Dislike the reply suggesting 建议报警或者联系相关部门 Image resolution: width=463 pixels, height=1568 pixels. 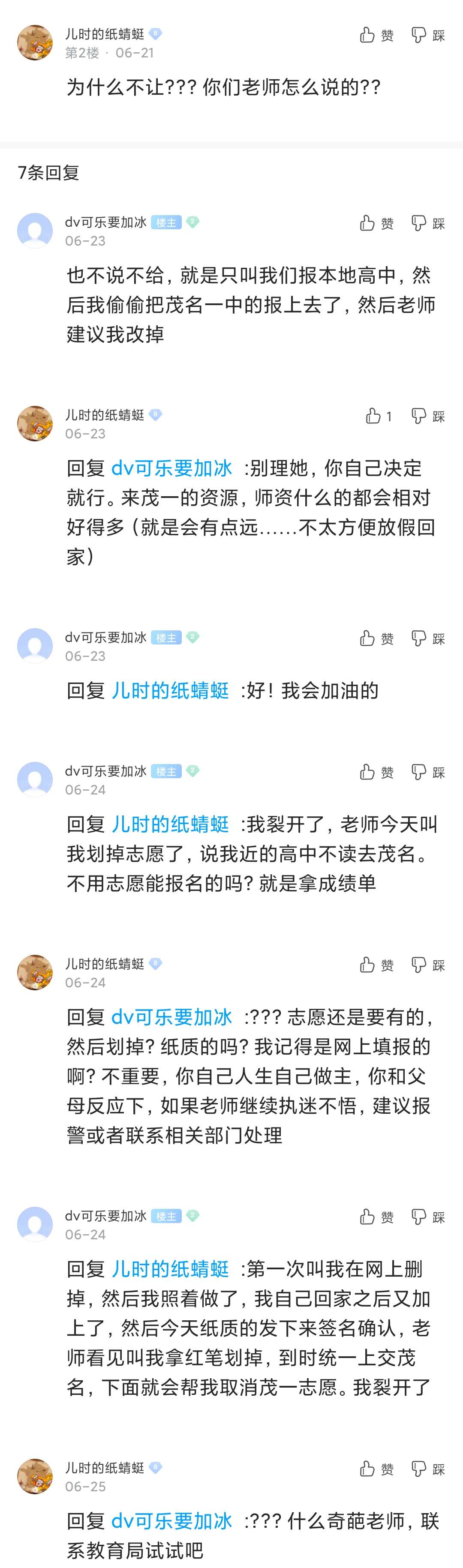(428, 965)
